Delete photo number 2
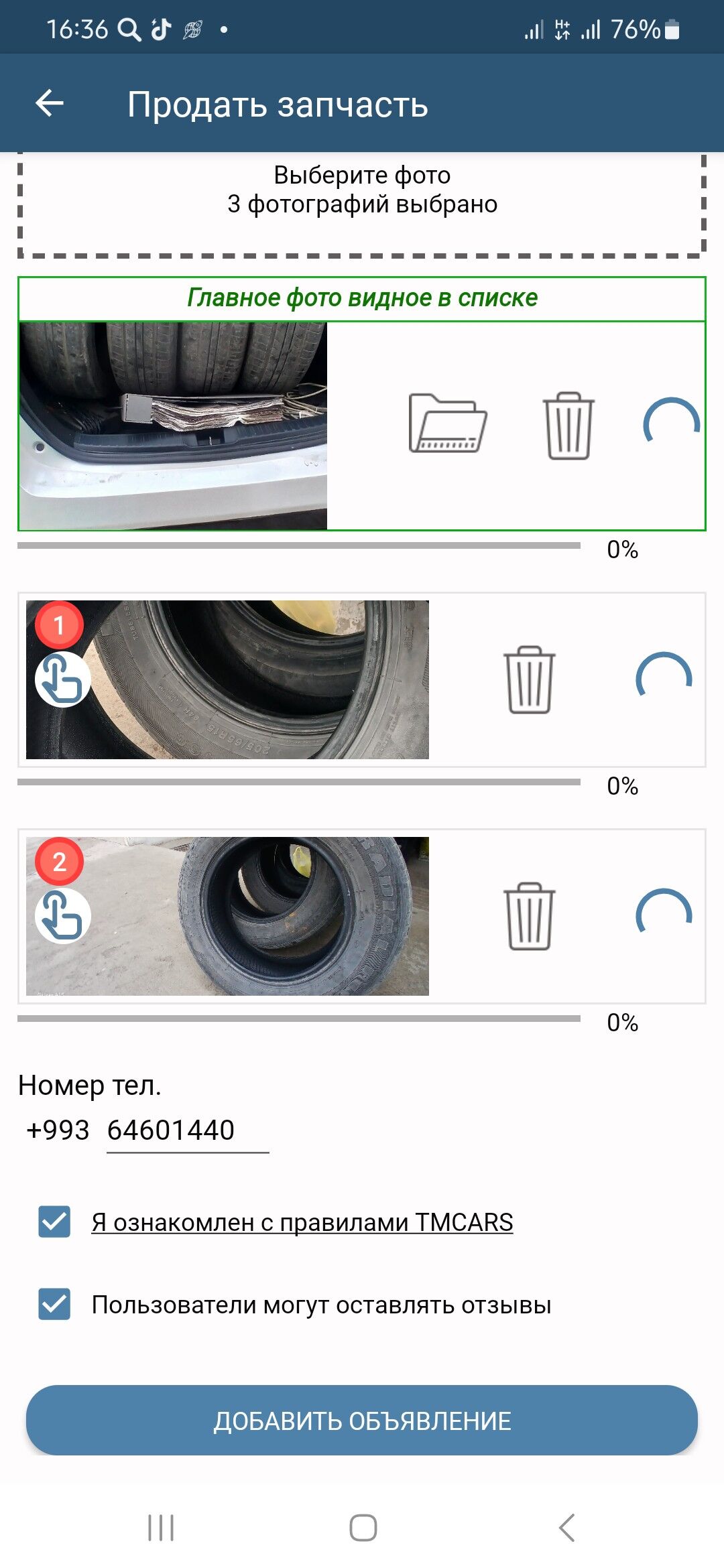Screen dimensions: 724x1568 (529, 916)
